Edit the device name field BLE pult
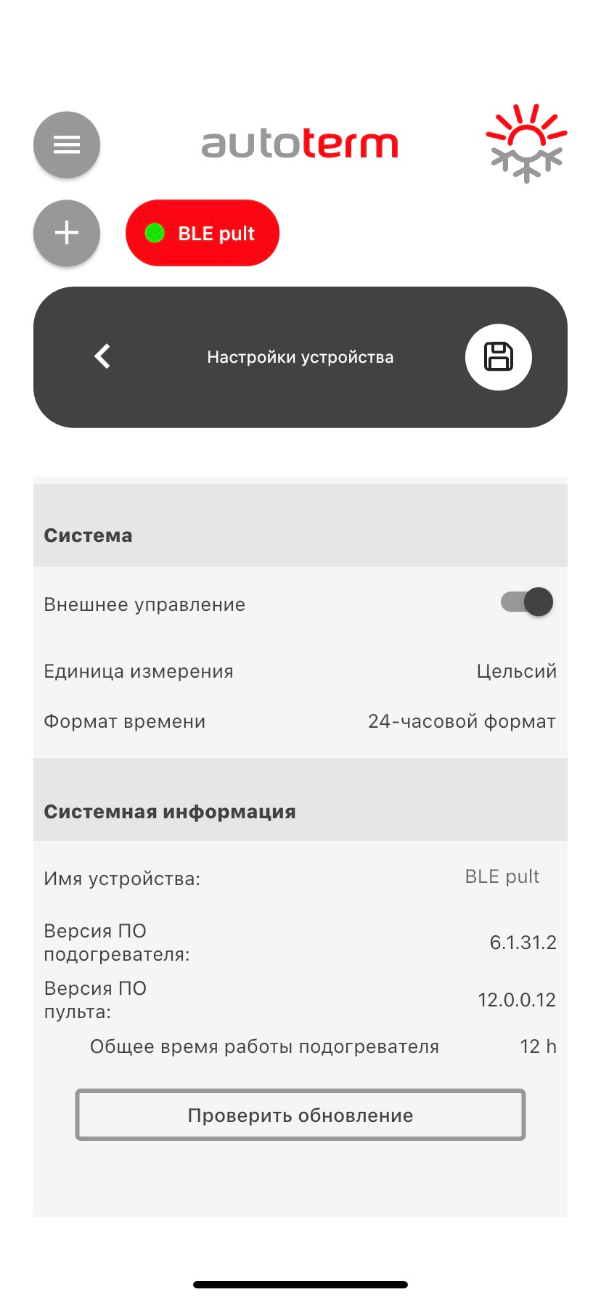This screenshot has width=601, height=1300. coord(502,877)
